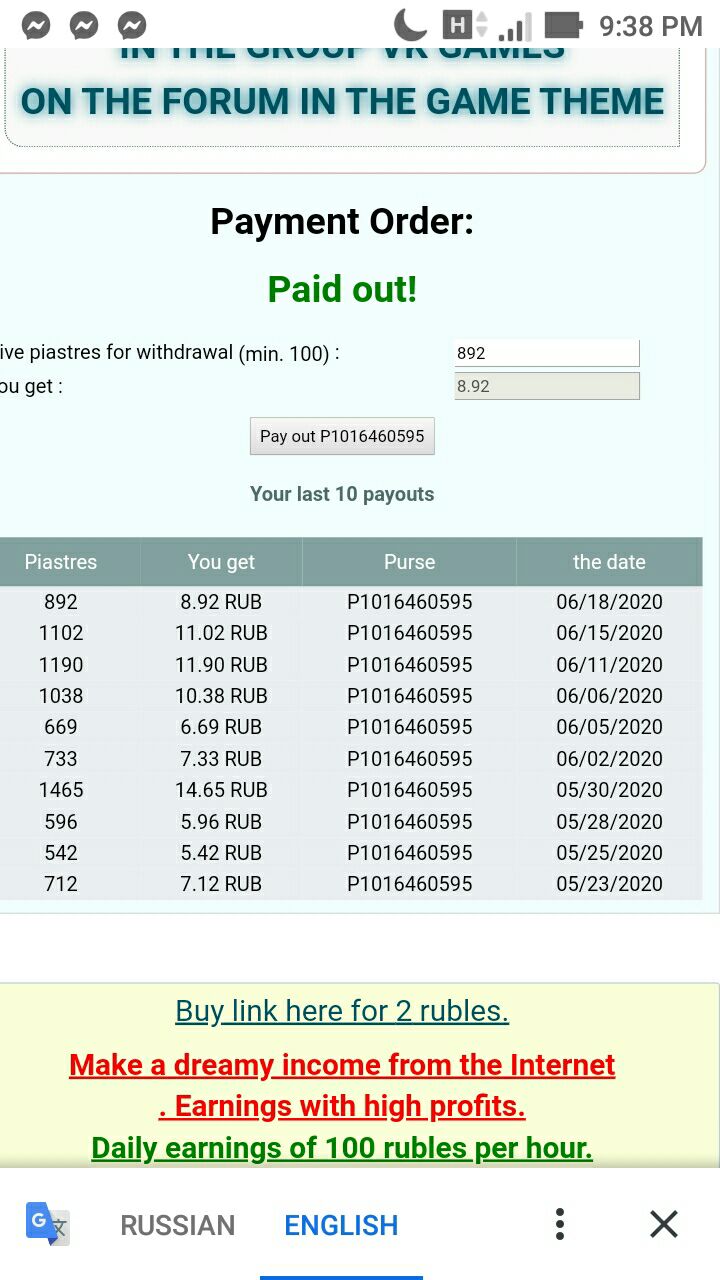Tap the Pay out P1016460595 button
This screenshot has width=720, height=1280.
click(x=342, y=436)
